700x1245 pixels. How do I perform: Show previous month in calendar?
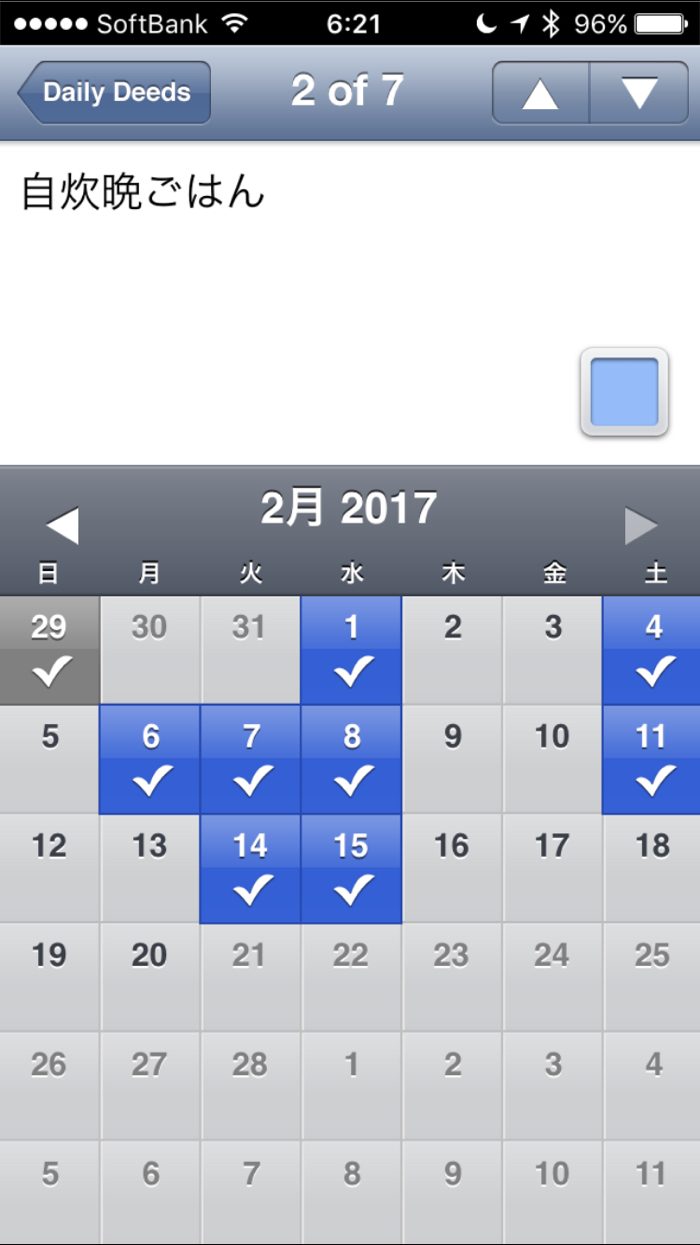tap(62, 525)
